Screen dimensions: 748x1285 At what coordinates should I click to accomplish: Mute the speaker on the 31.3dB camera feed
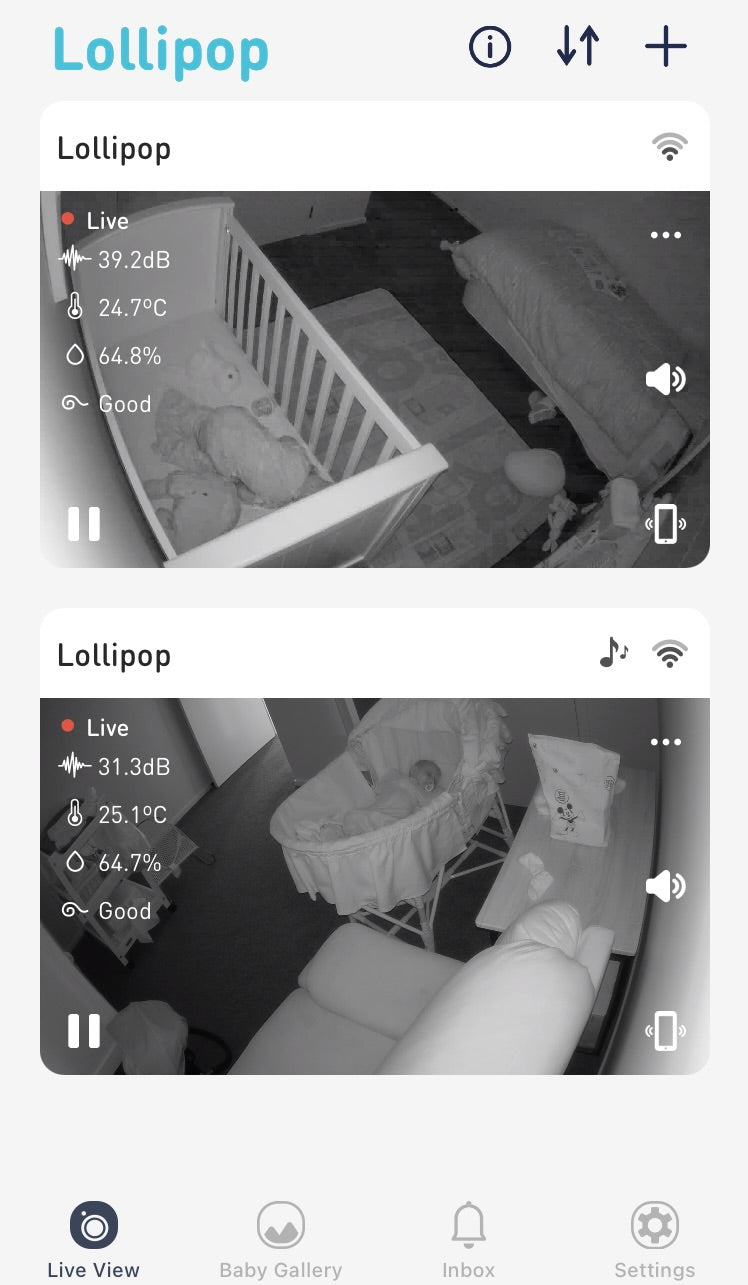pyautogui.click(x=666, y=887)
